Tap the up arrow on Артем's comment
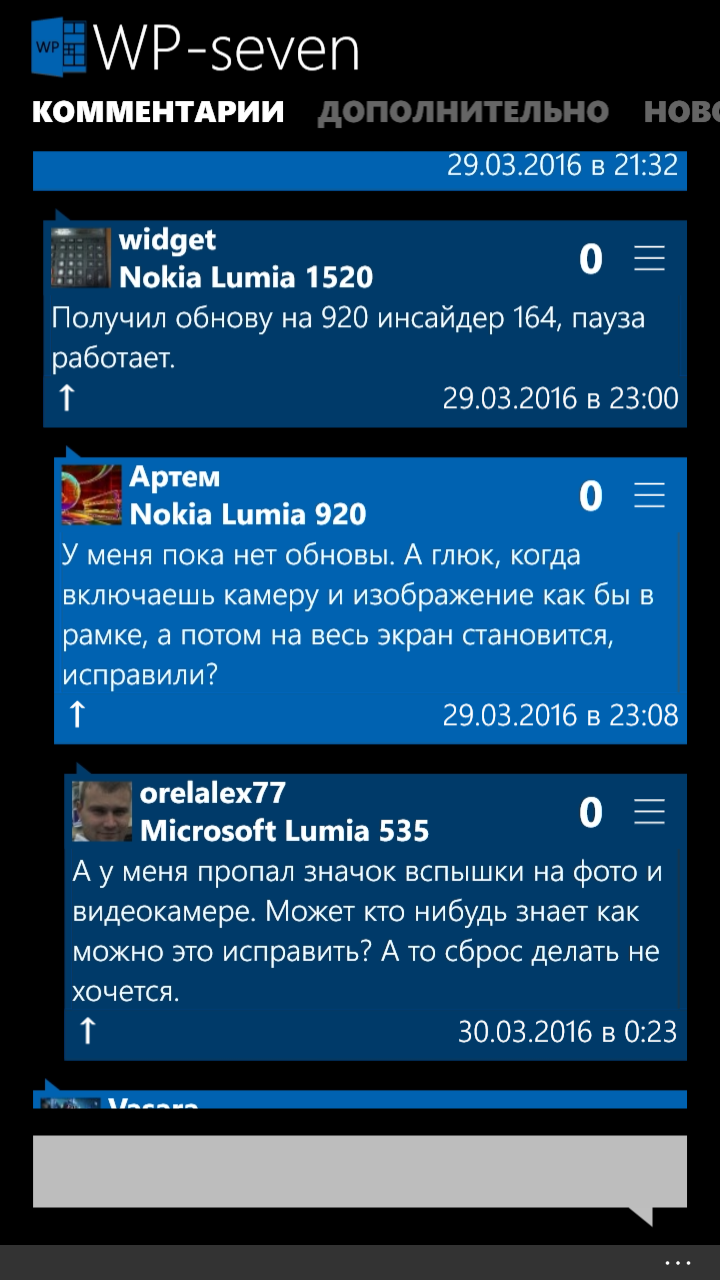 (77, 714)
